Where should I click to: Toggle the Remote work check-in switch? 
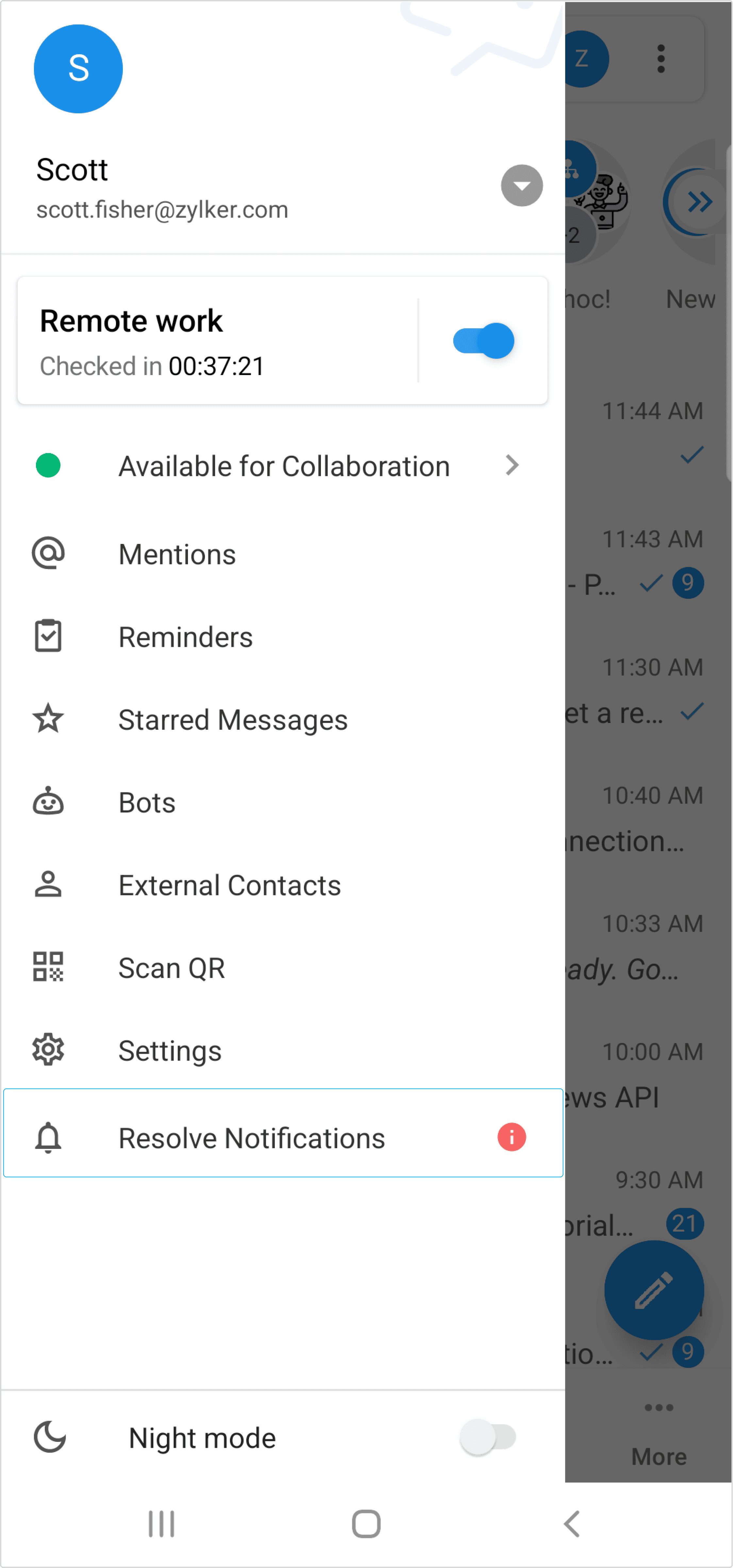coord(483,341)
